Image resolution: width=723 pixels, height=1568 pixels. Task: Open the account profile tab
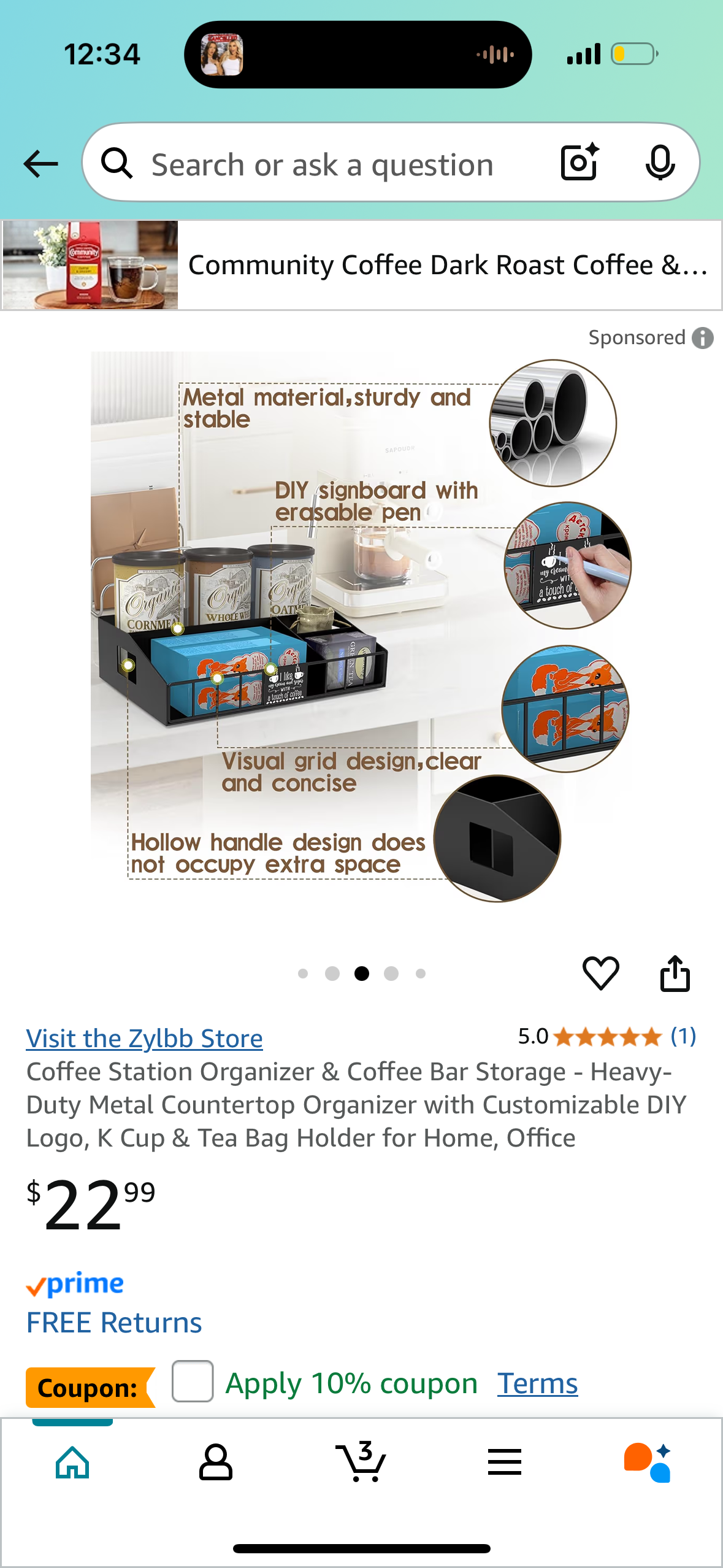216,1462
